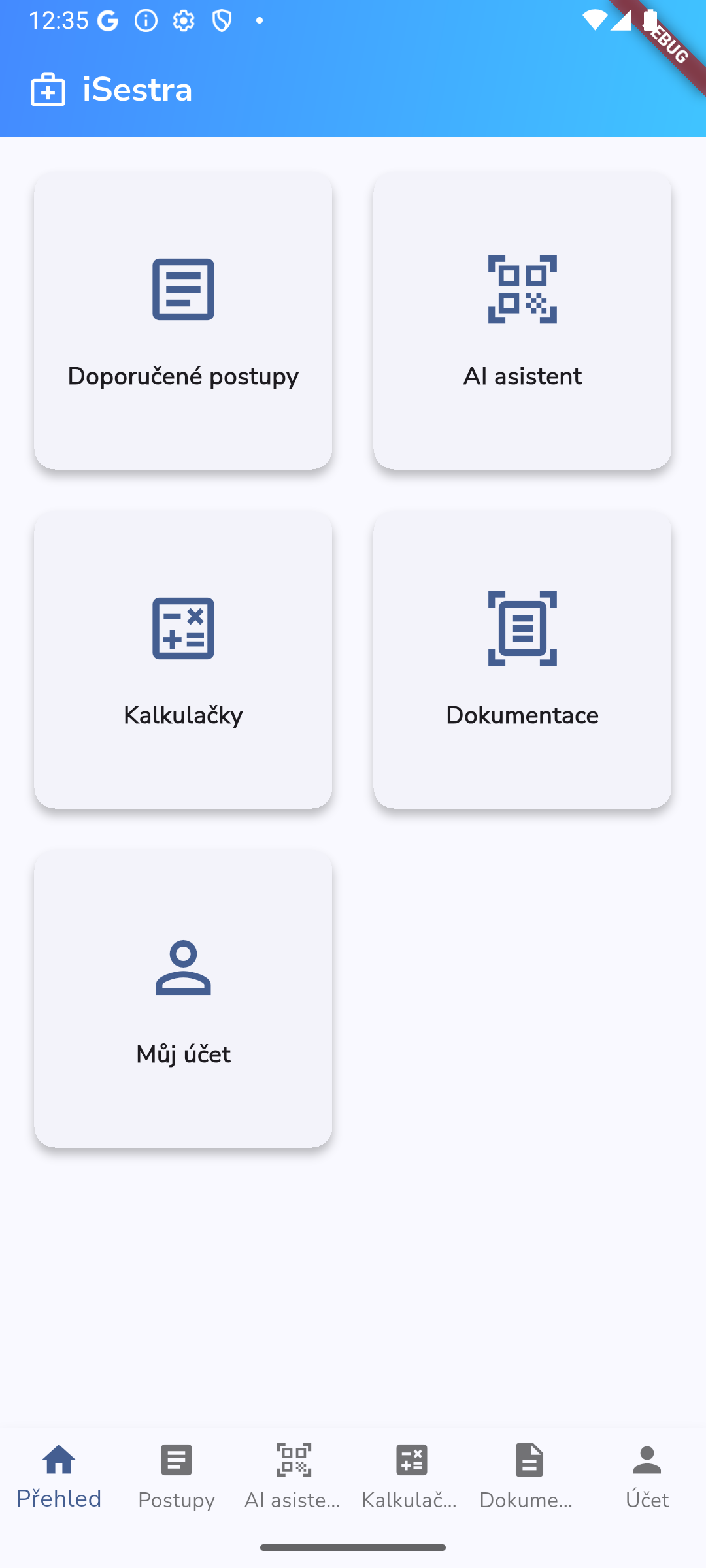Open the Kalkulačky card
The height and width of the screenshot is (1568, 706).
[x=183, y=660]
